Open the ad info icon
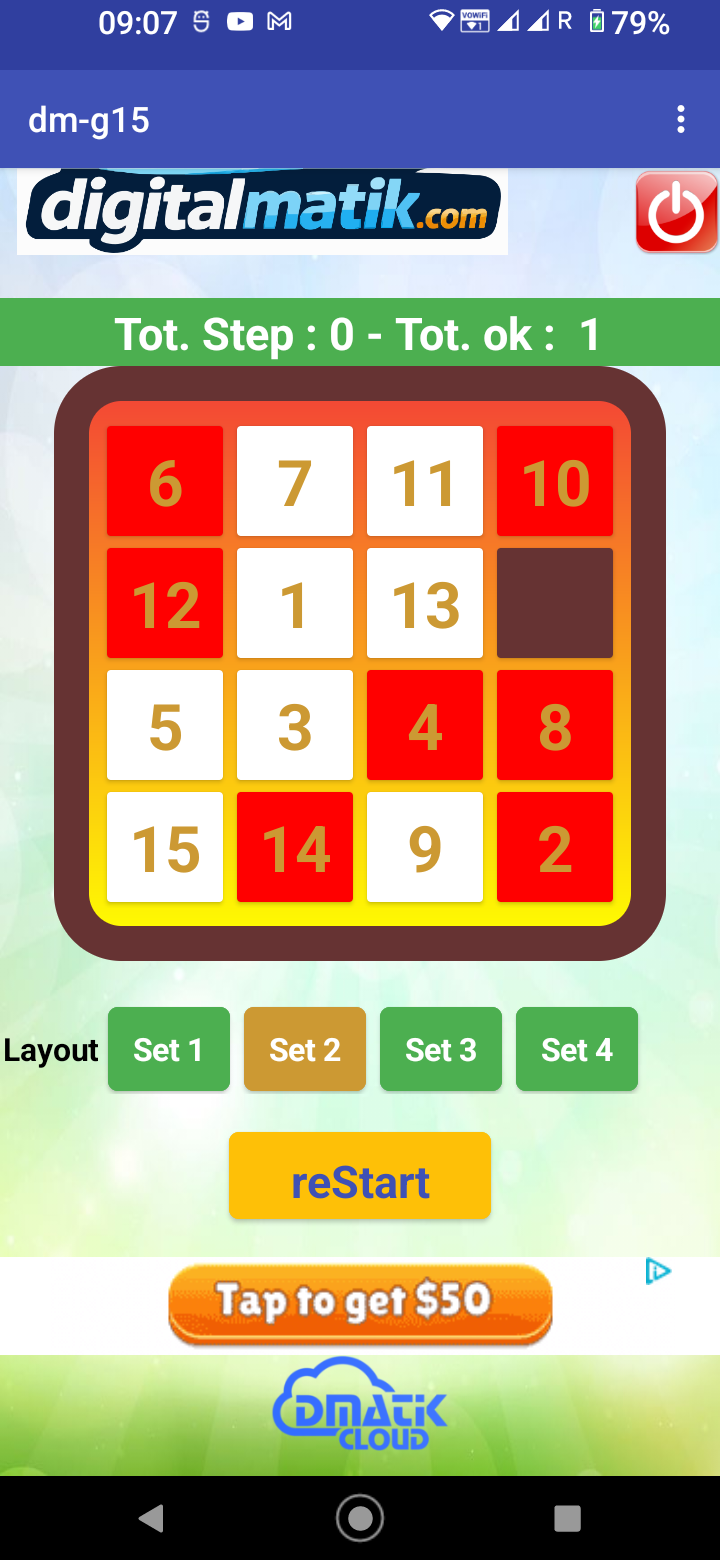Image resolution: width=720 pixels, height=1560 pixels. click(657, 1272)
